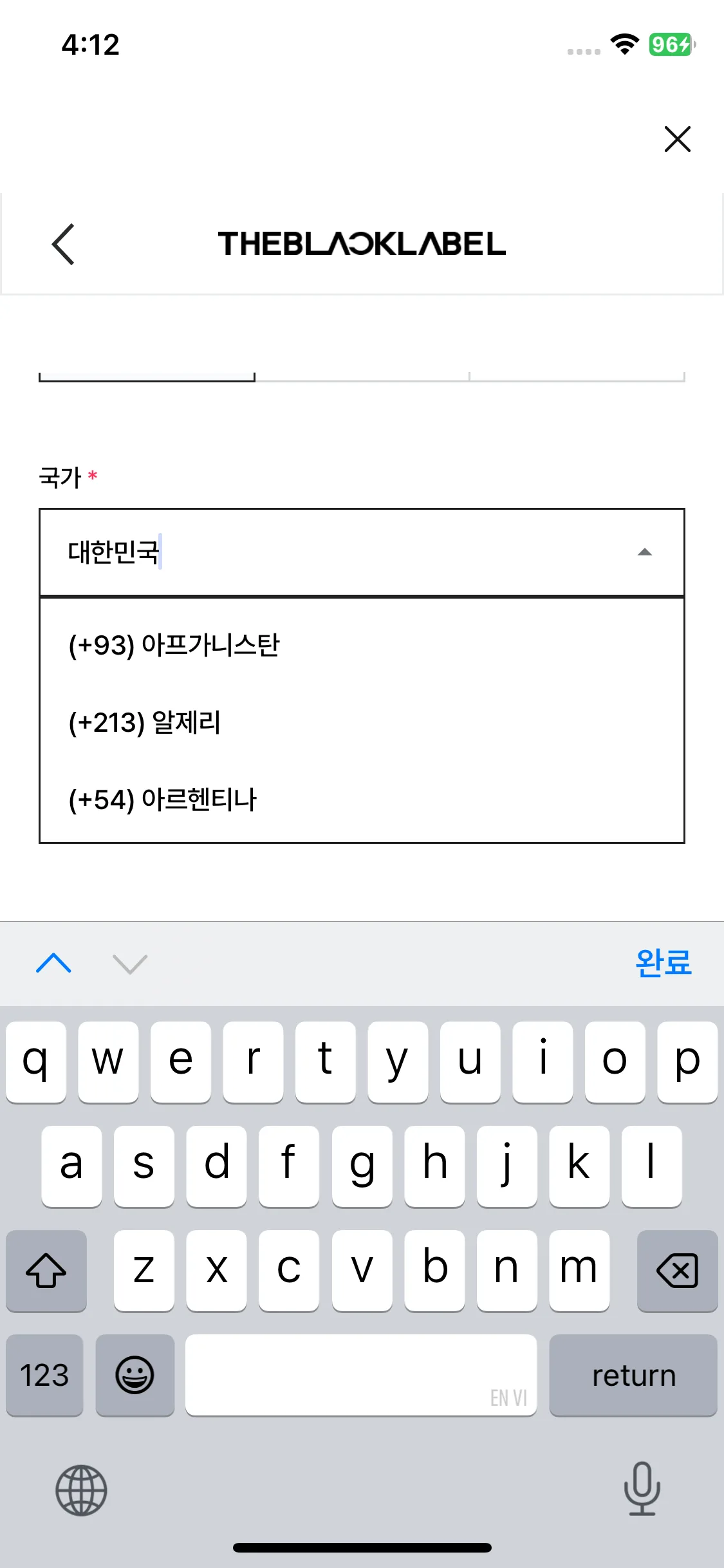Image resolution: width=724 pixels, height=1568 pixels.
Task: Switch to the 123 number keyboard
Action: click(44, 1376)
